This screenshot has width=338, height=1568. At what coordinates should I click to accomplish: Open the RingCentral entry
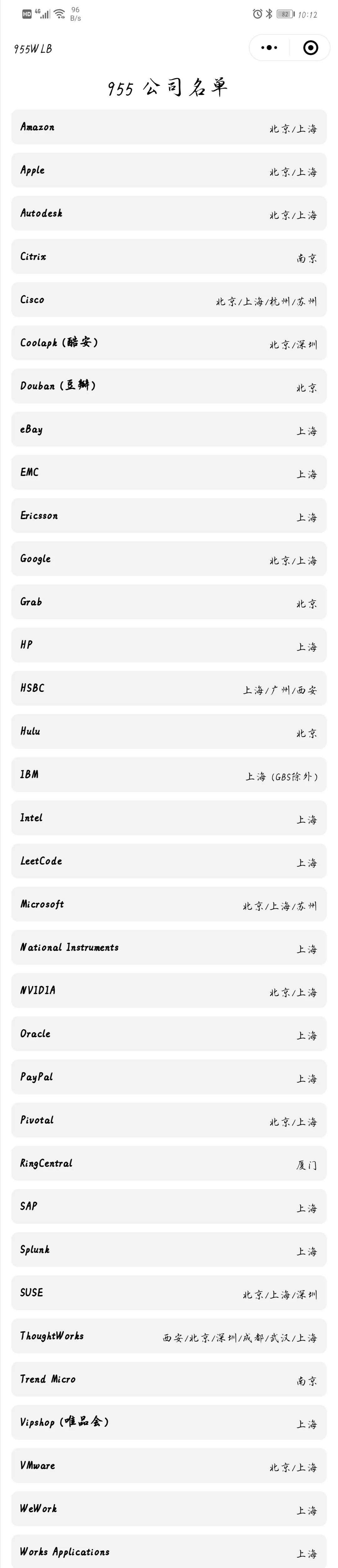click(169, 1164)
